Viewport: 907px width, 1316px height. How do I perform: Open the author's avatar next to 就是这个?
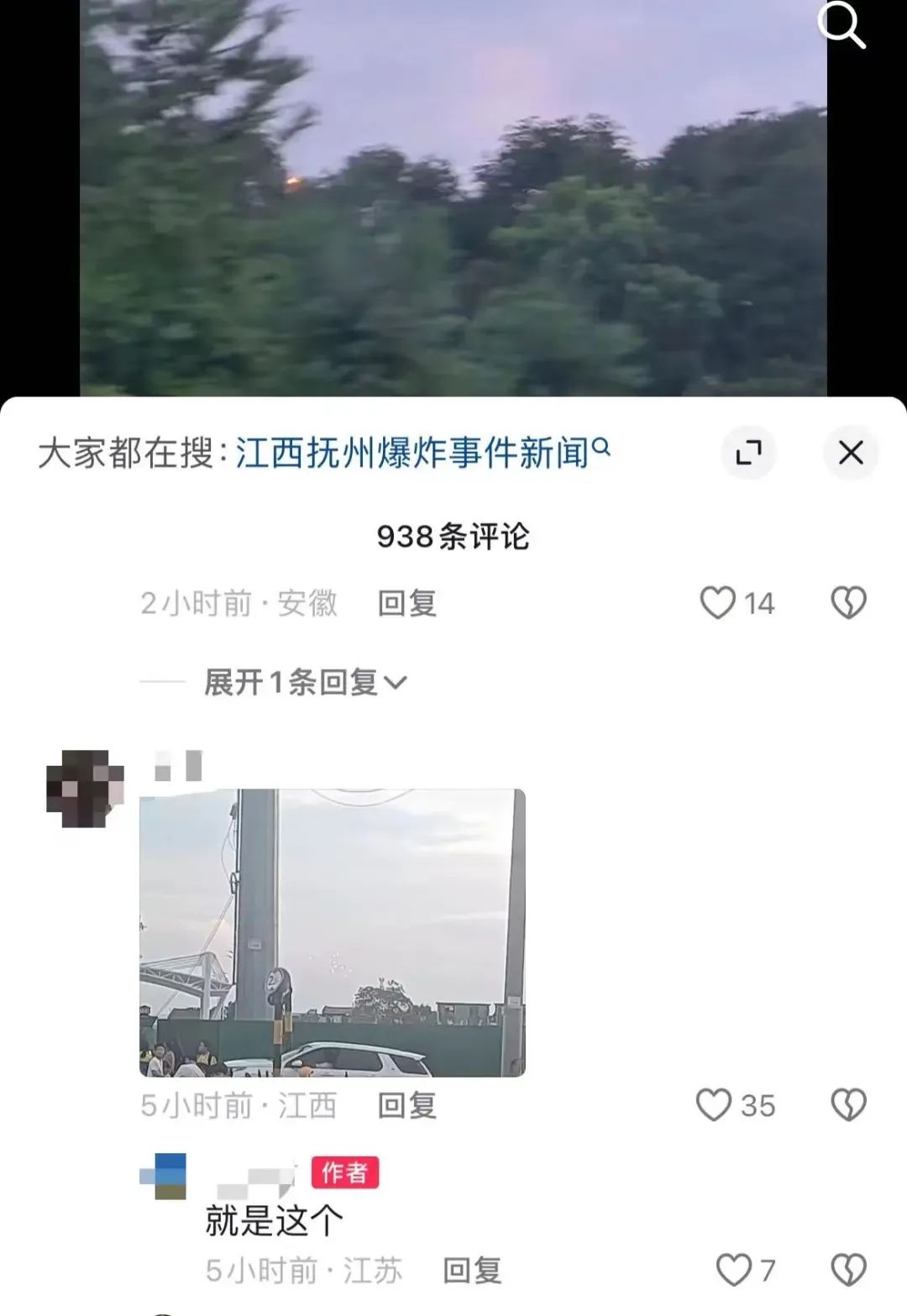162,1176
